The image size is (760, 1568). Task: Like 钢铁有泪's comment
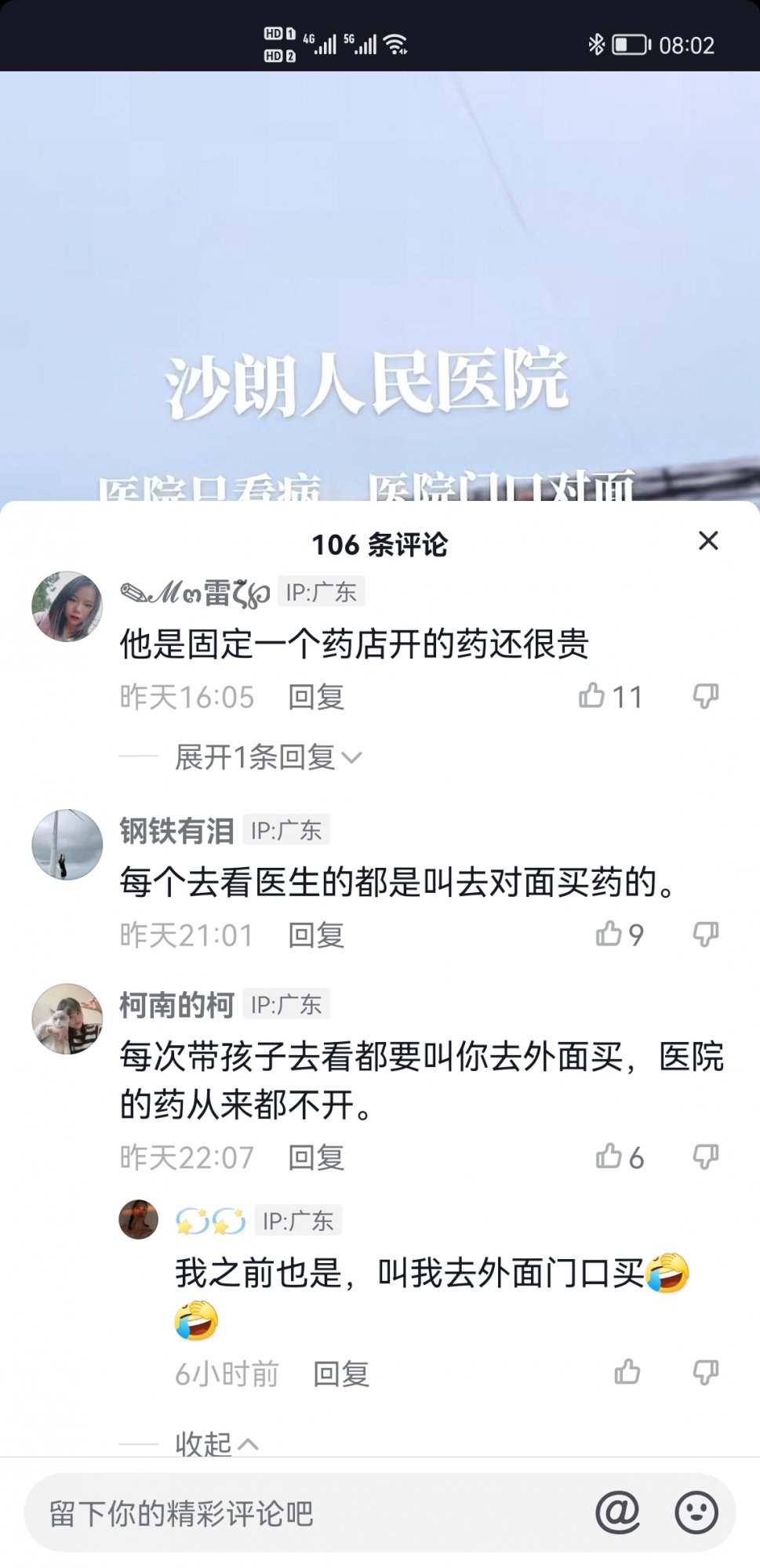coord(609,934)
